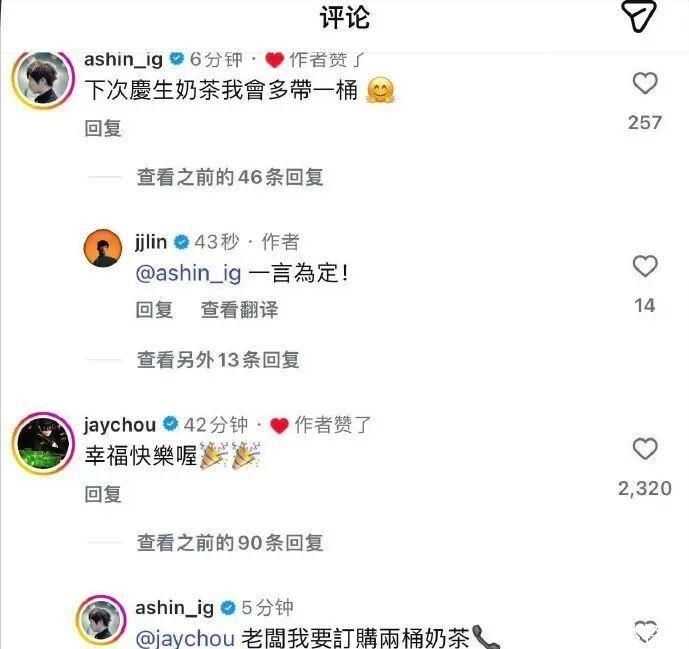Screen dimensions: 689x649
Task: Expand 查看之前的46条回复
Action: point(230,177)
